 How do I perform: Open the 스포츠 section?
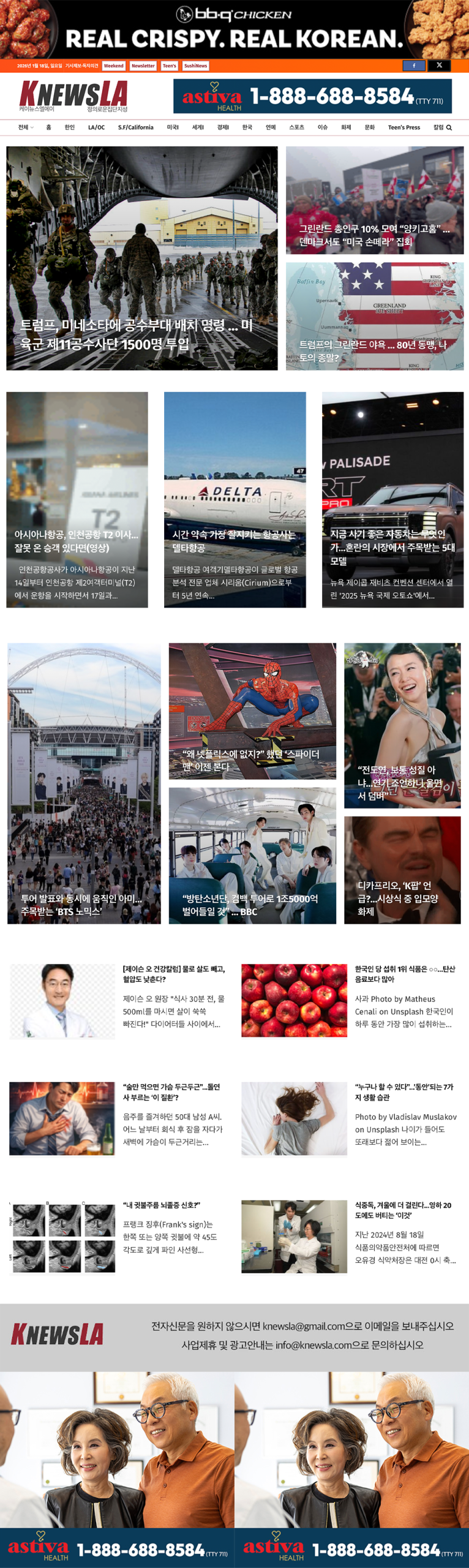[x=296, y=127]
